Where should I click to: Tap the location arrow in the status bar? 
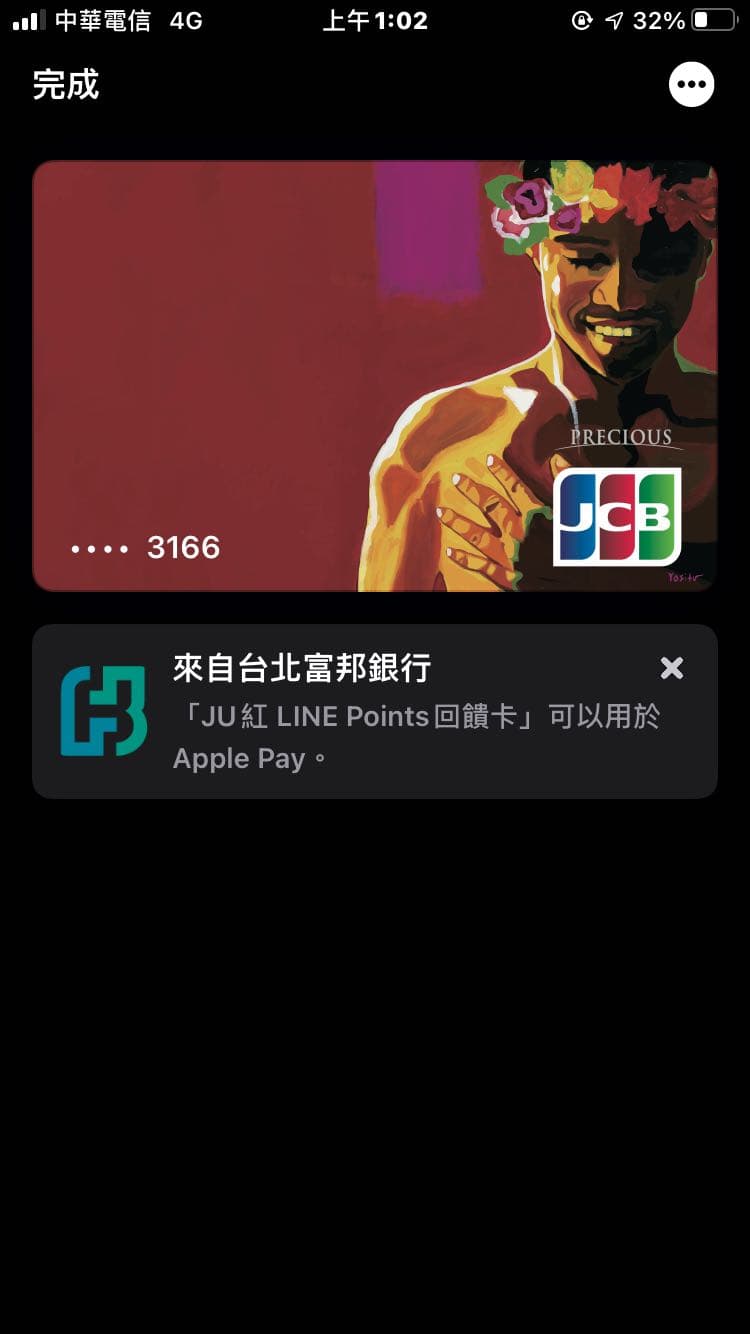(614, 20)
